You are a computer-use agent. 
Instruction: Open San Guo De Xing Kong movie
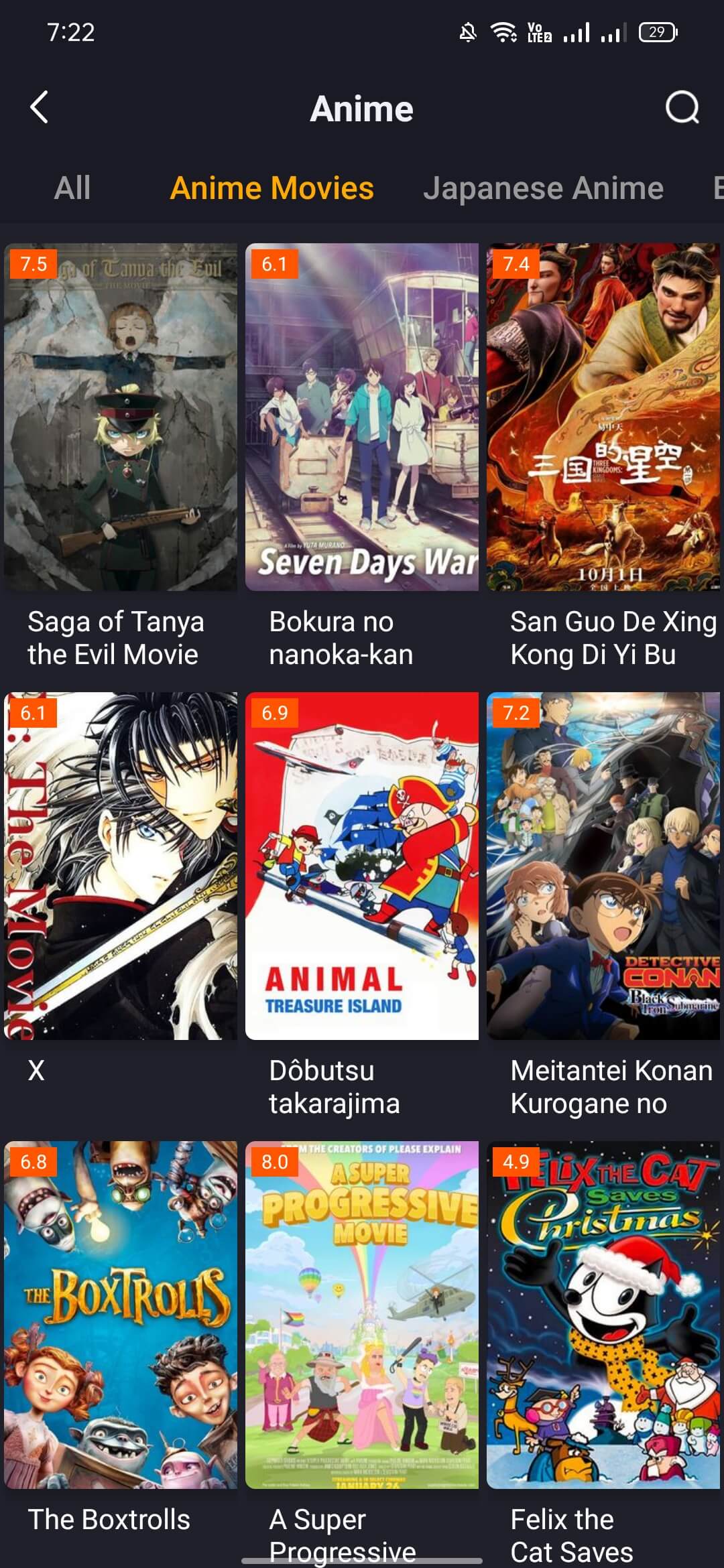[x=603, y=417]
